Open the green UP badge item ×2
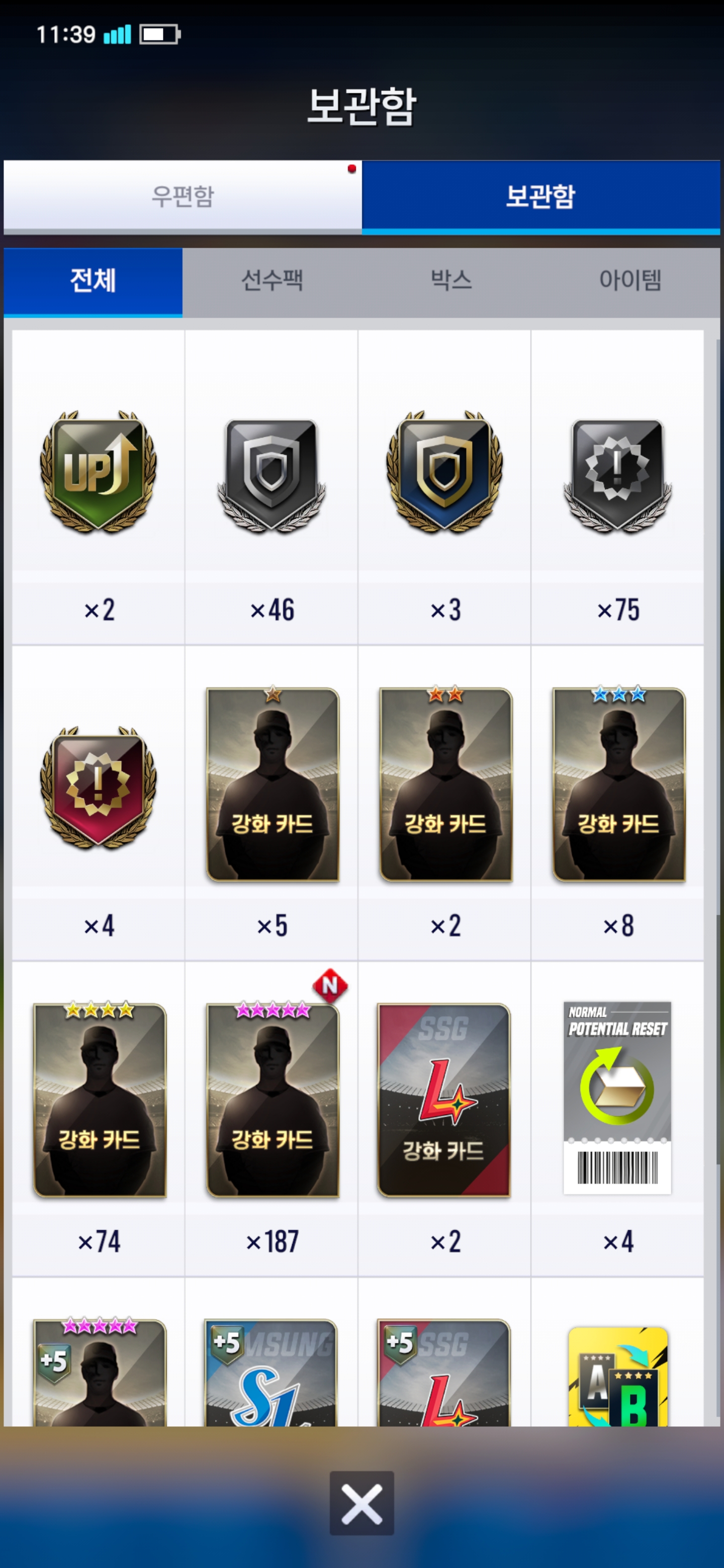The image size is (724, 1568). click(99, 487)
